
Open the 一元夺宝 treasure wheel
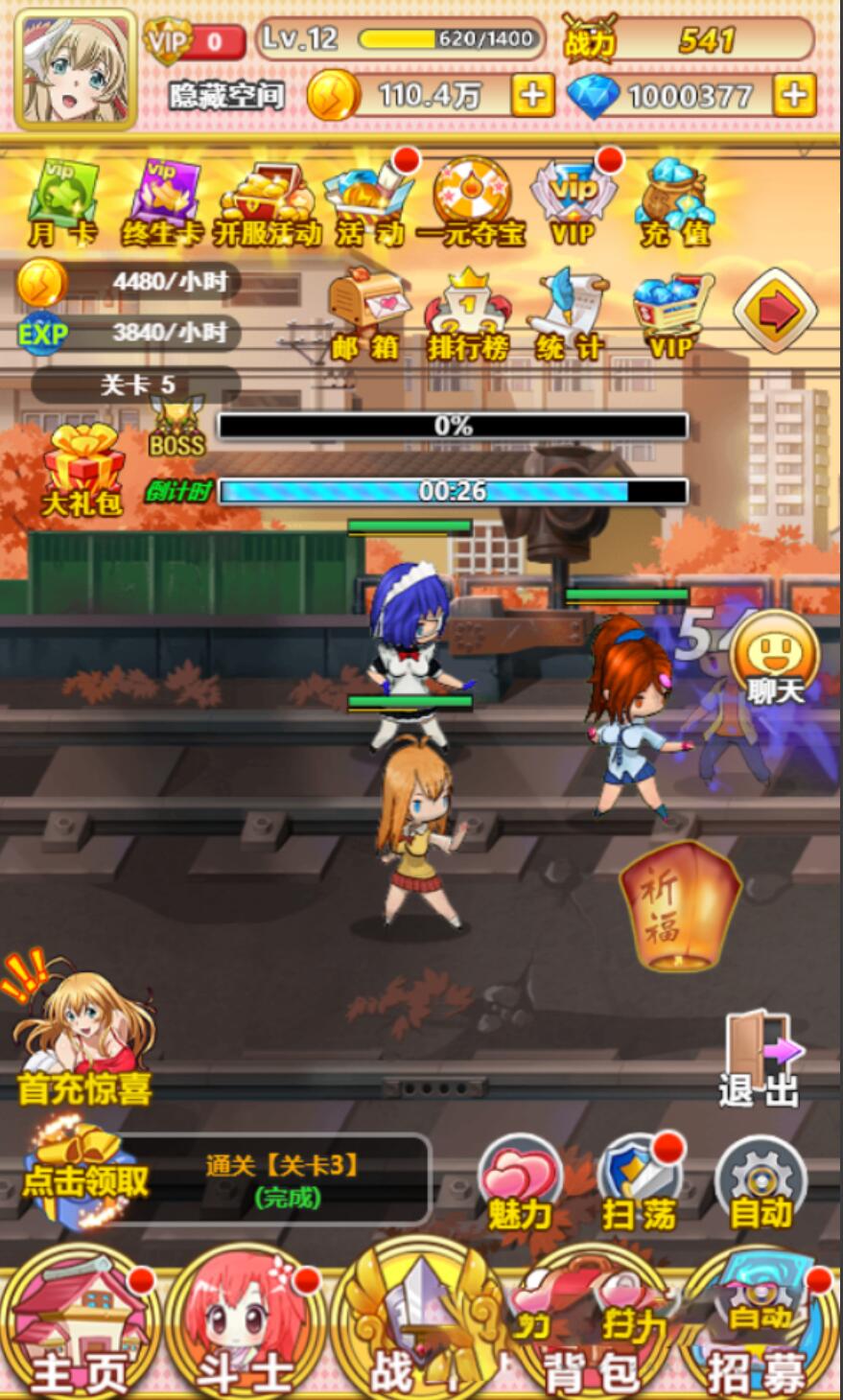[x=471, y=201]
